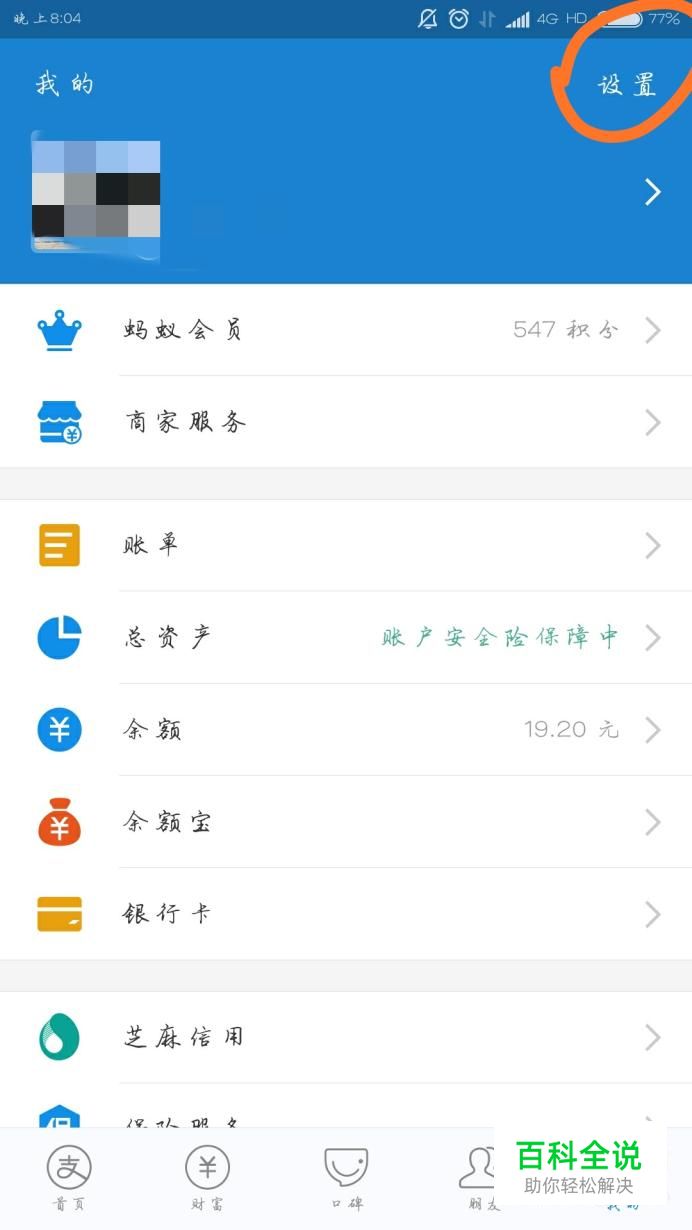Open 余额宝

coord(345,822)
